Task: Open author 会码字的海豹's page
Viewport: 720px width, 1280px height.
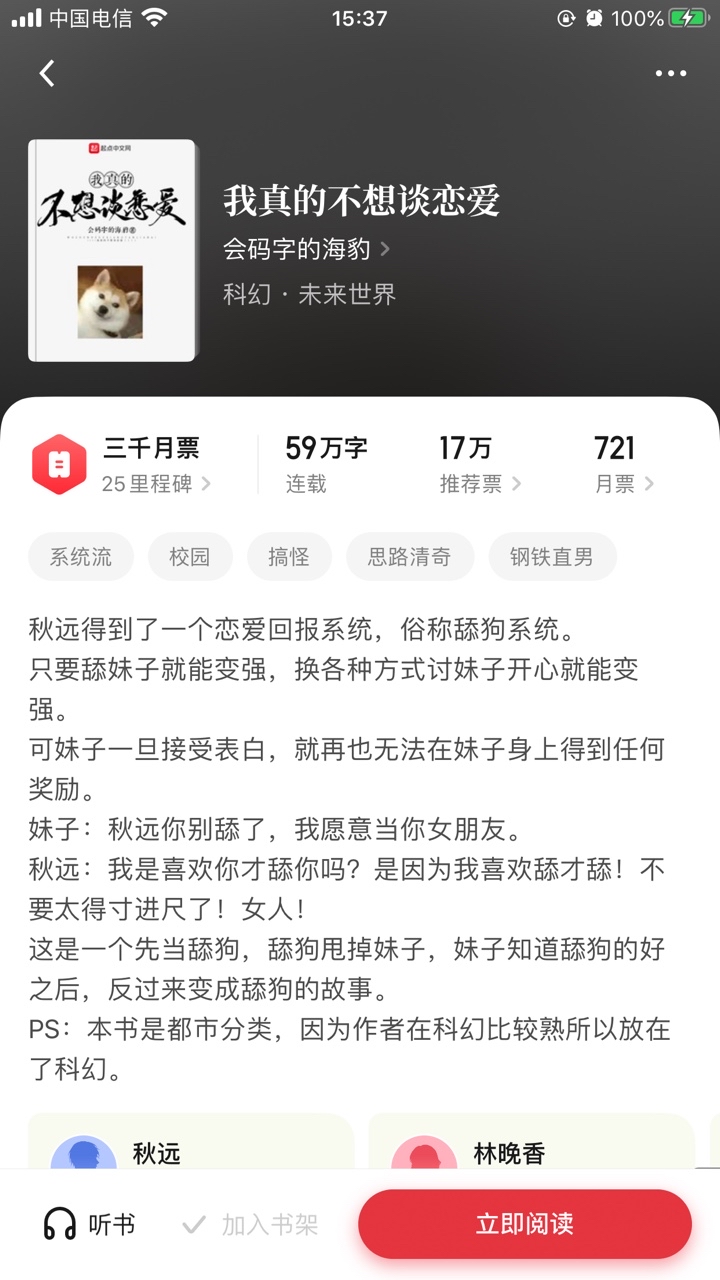Action: (x=306, y=249)
